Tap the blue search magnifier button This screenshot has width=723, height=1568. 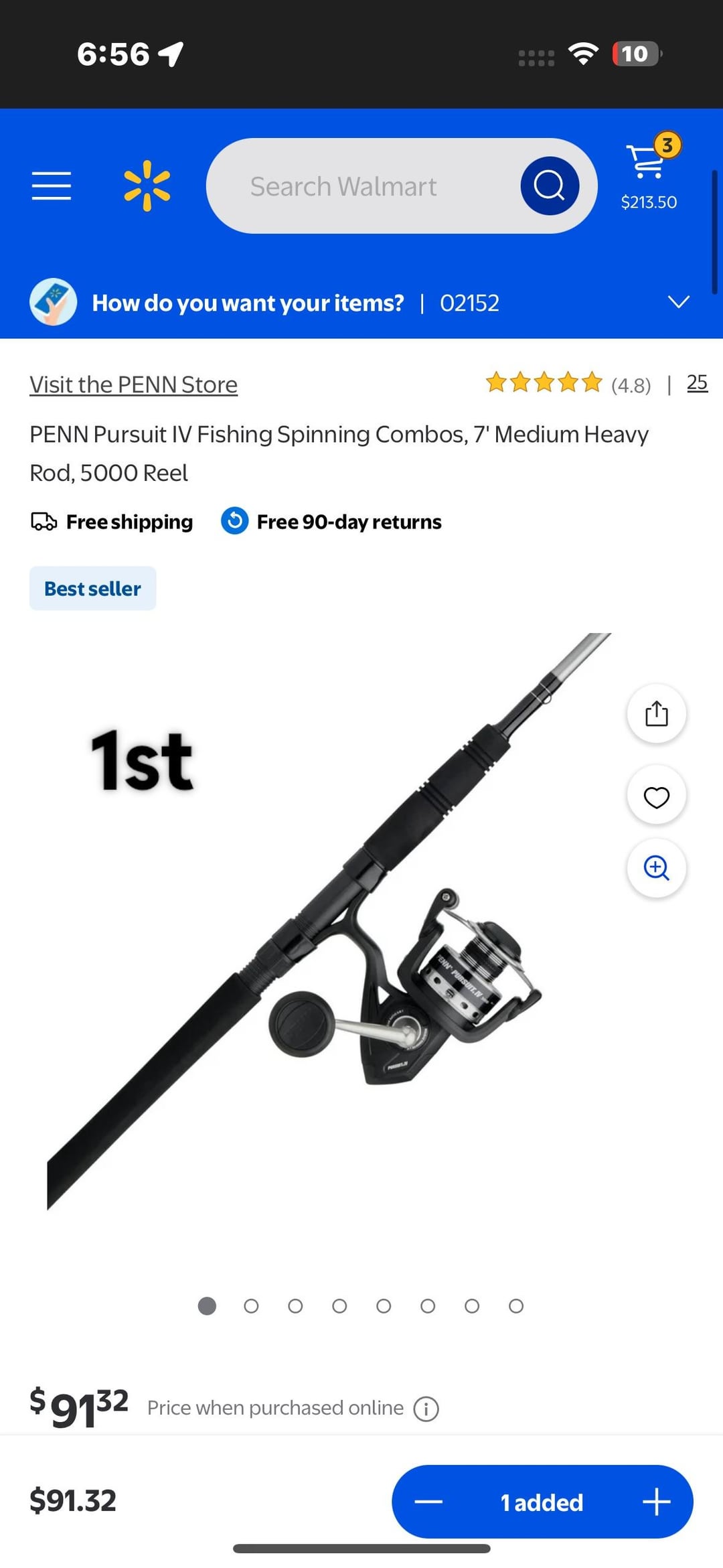tap(550, 186)
